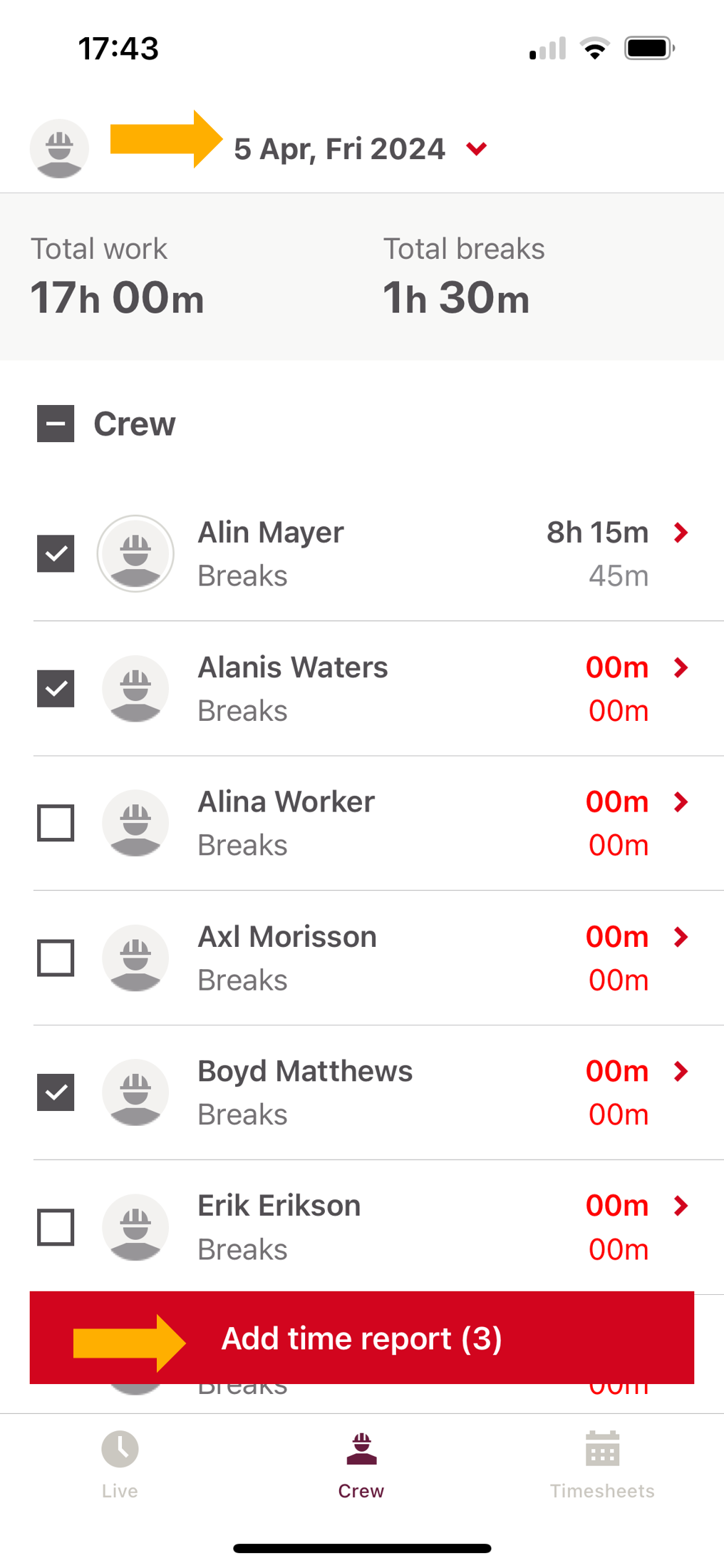Image resolution: width=724 pixels, height=1568 pixels.
Task: Click the 00m red break time for Alanis Waters
Action: click(618, 710)
